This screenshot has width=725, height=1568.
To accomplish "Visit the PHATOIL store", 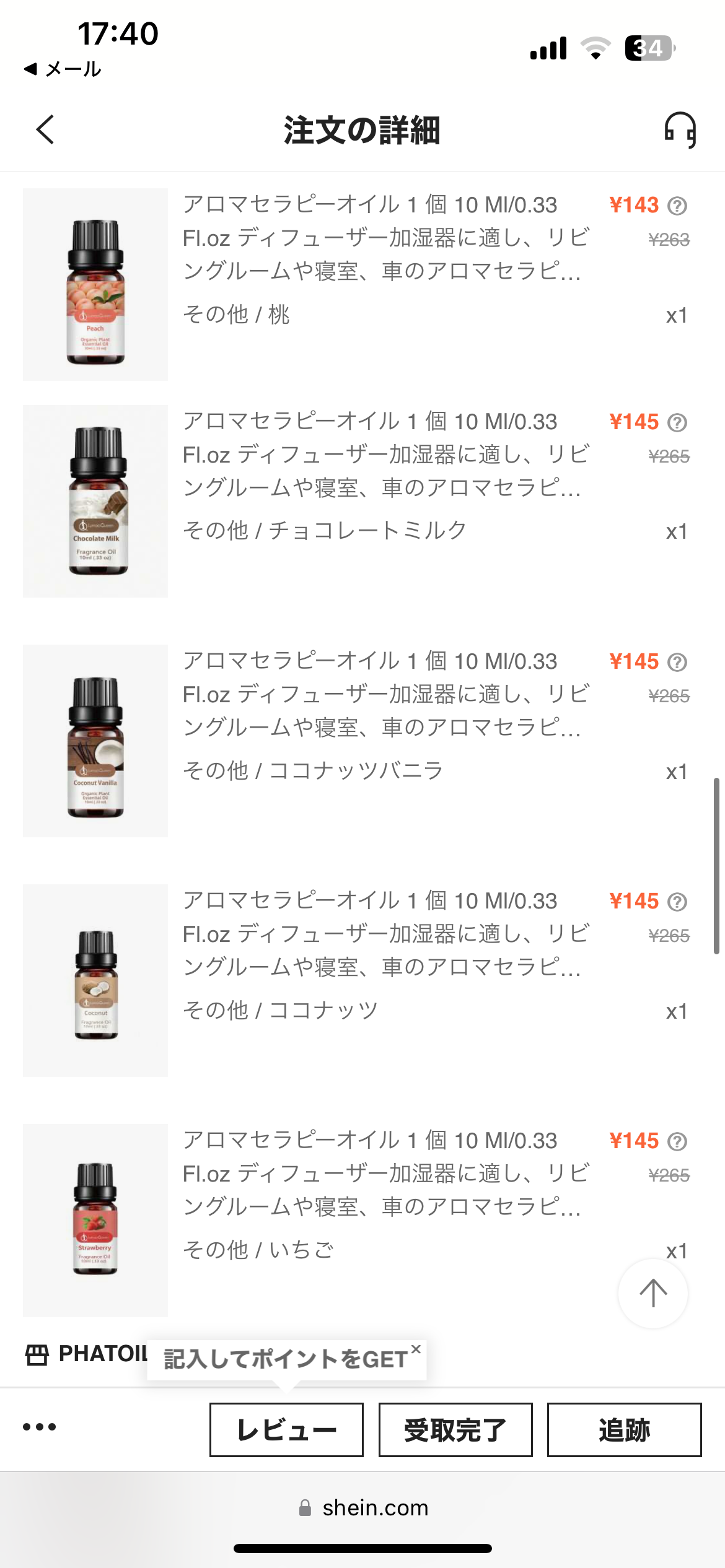I will pos(87,1354).
